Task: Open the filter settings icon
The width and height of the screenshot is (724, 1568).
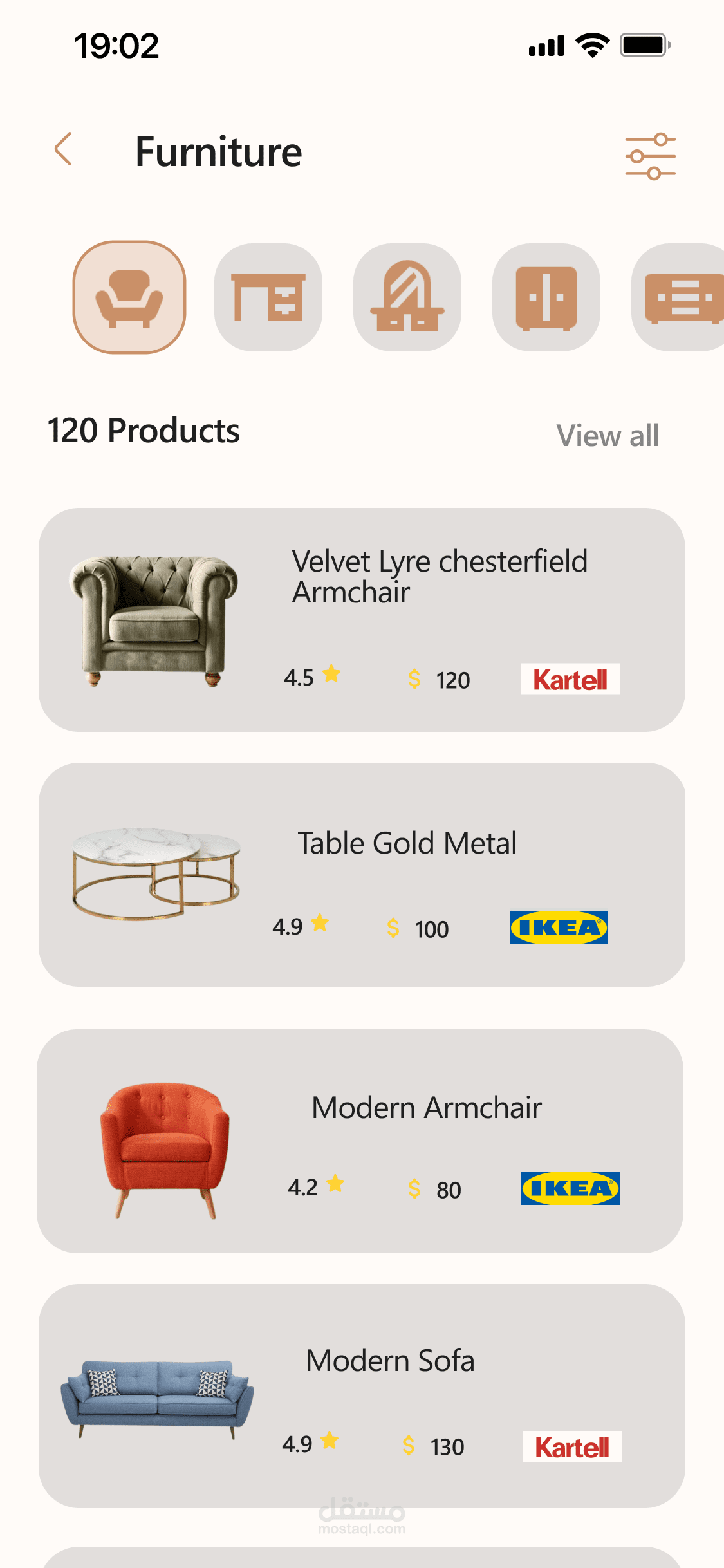Action: pos(650,156)
